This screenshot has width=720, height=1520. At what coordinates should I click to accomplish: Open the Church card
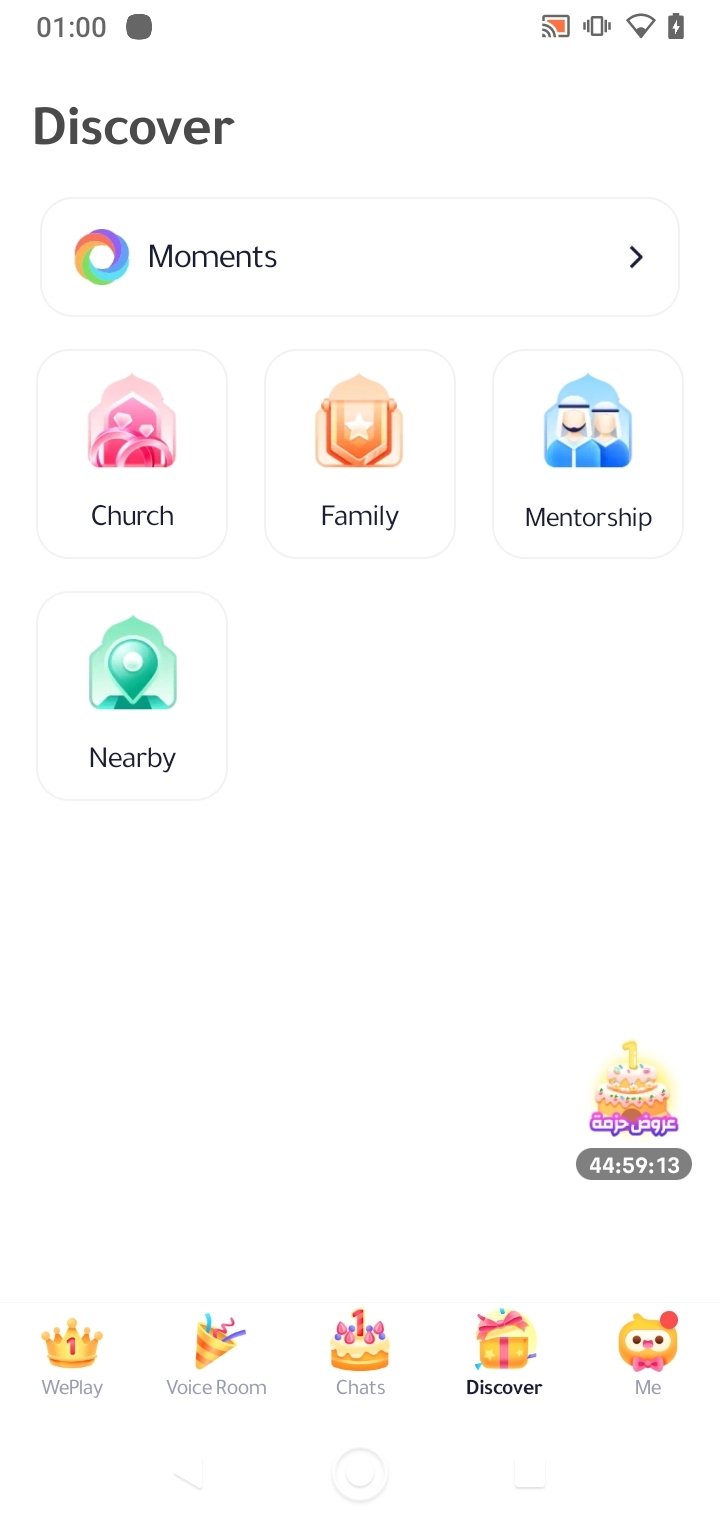click(x=132, y=453)
